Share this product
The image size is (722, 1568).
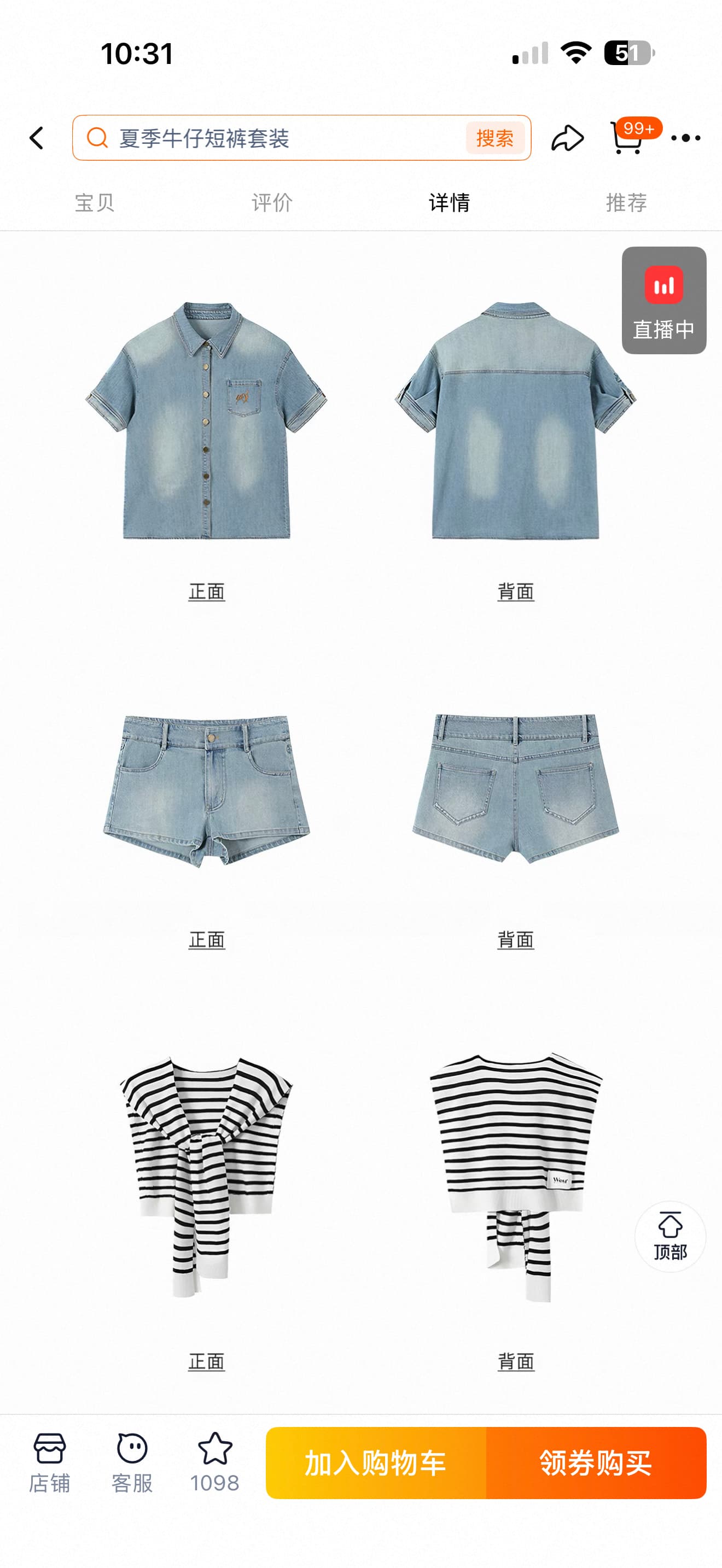pos(567,138)
